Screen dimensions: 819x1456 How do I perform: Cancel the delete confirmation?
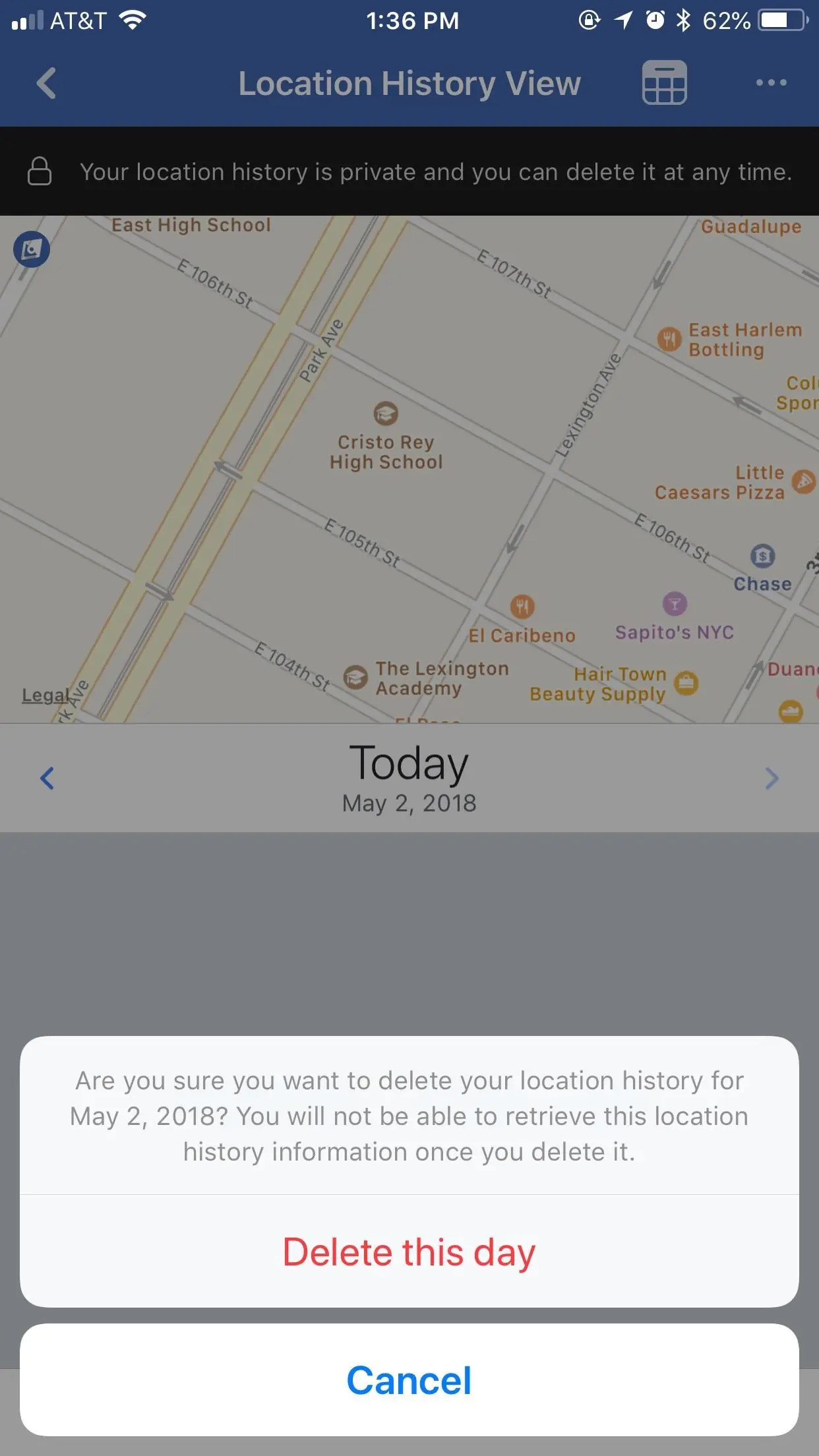(x=409, y=1380)
